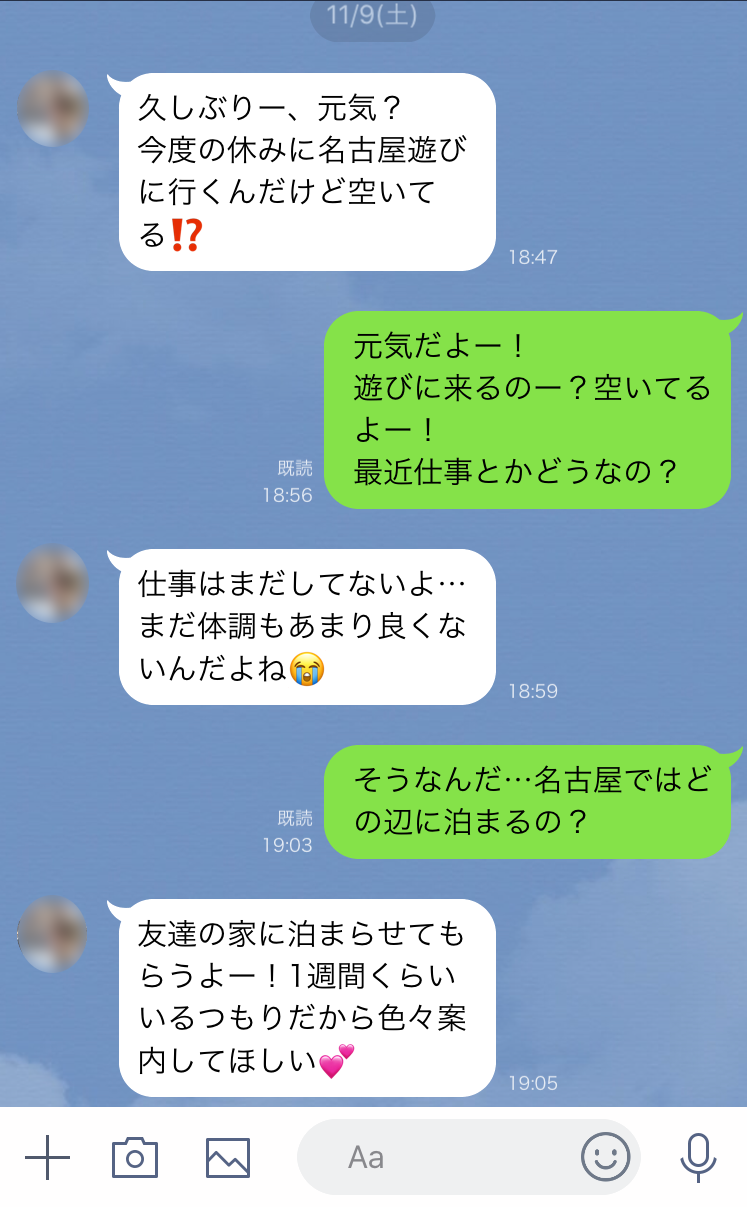
Task: Open the bottom message sender's avatar
Action: click(52, 934)
